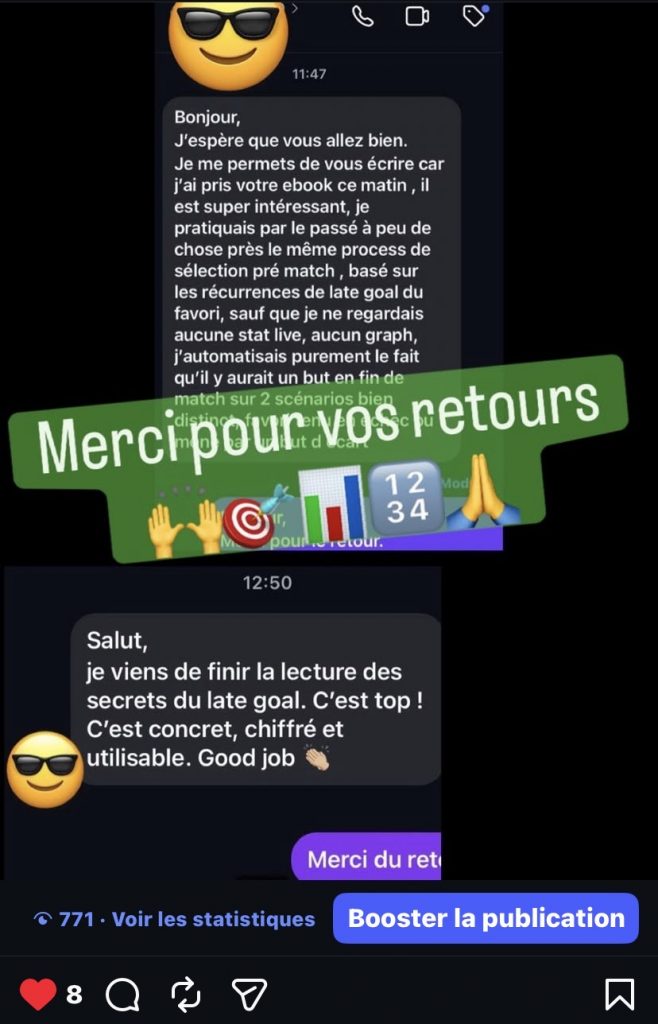Share the post via paper plane icon

click(249, 994)
